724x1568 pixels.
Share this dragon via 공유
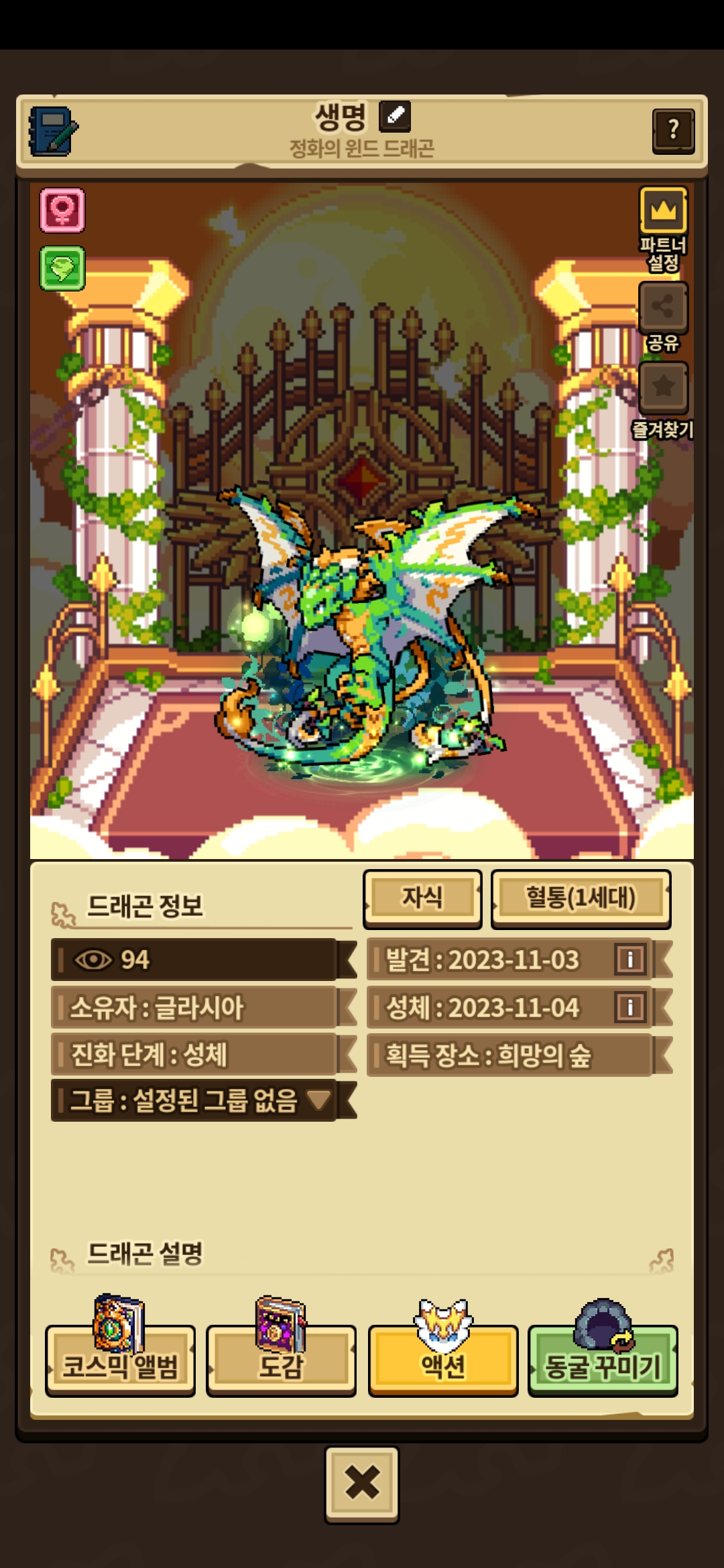coord(663,308)
